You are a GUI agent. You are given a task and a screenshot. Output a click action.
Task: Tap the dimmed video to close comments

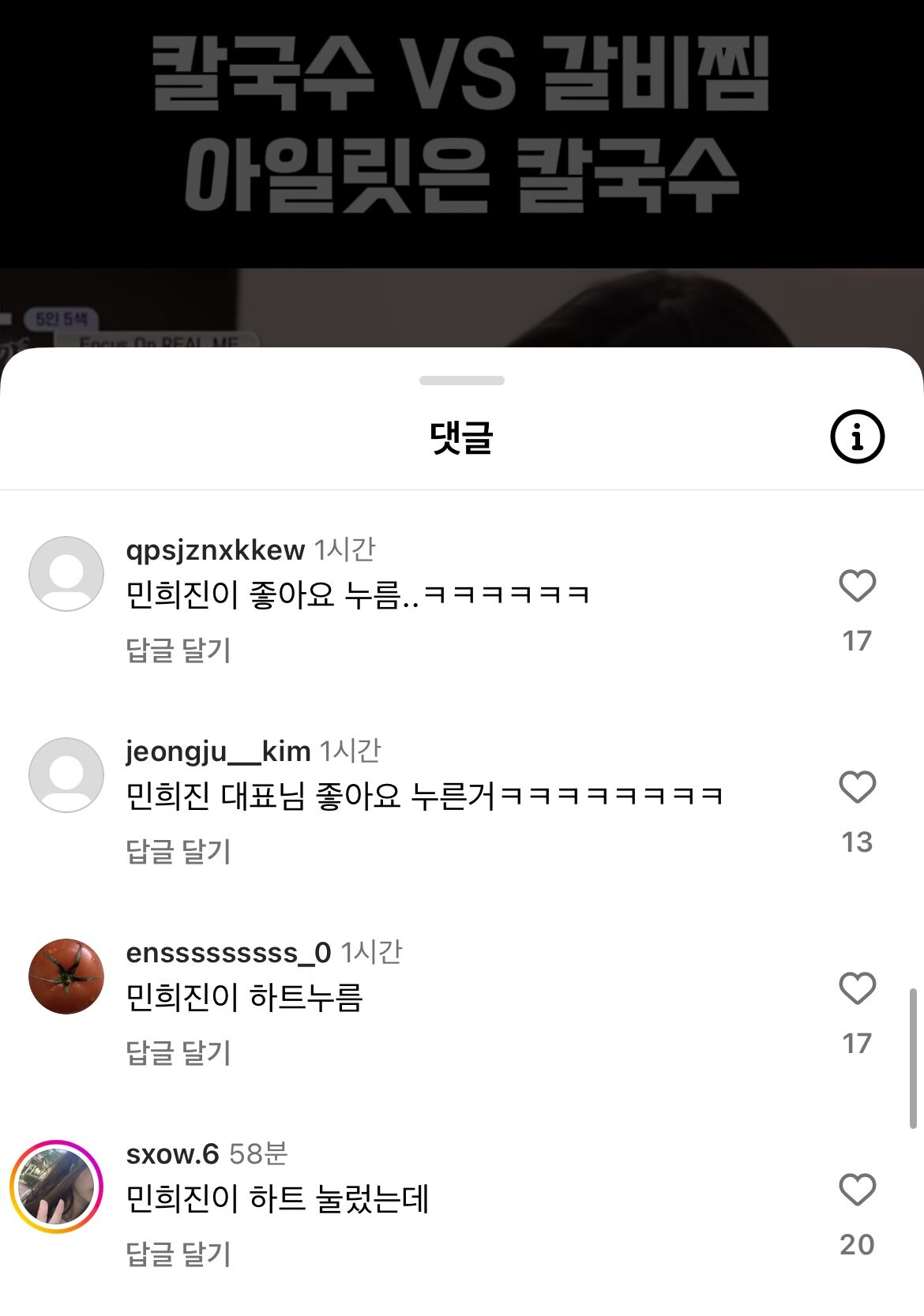462,158
